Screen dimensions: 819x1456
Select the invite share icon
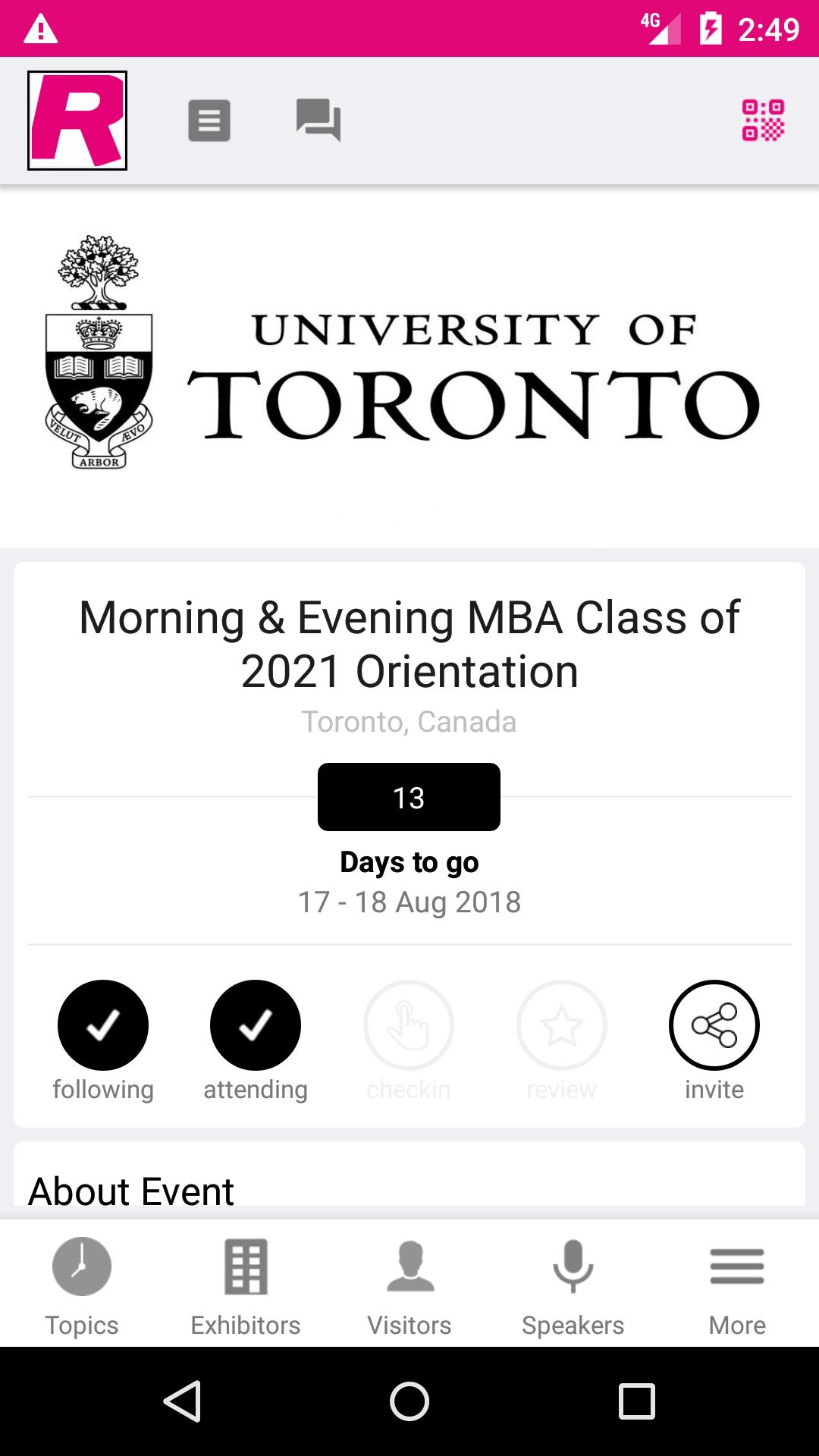tap(714, 1025)
